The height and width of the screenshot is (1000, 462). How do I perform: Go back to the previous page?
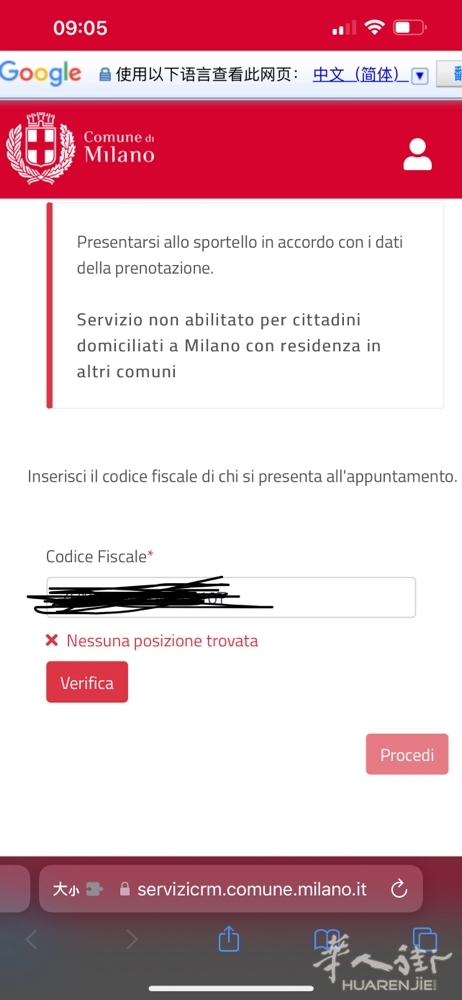[31, 939]
